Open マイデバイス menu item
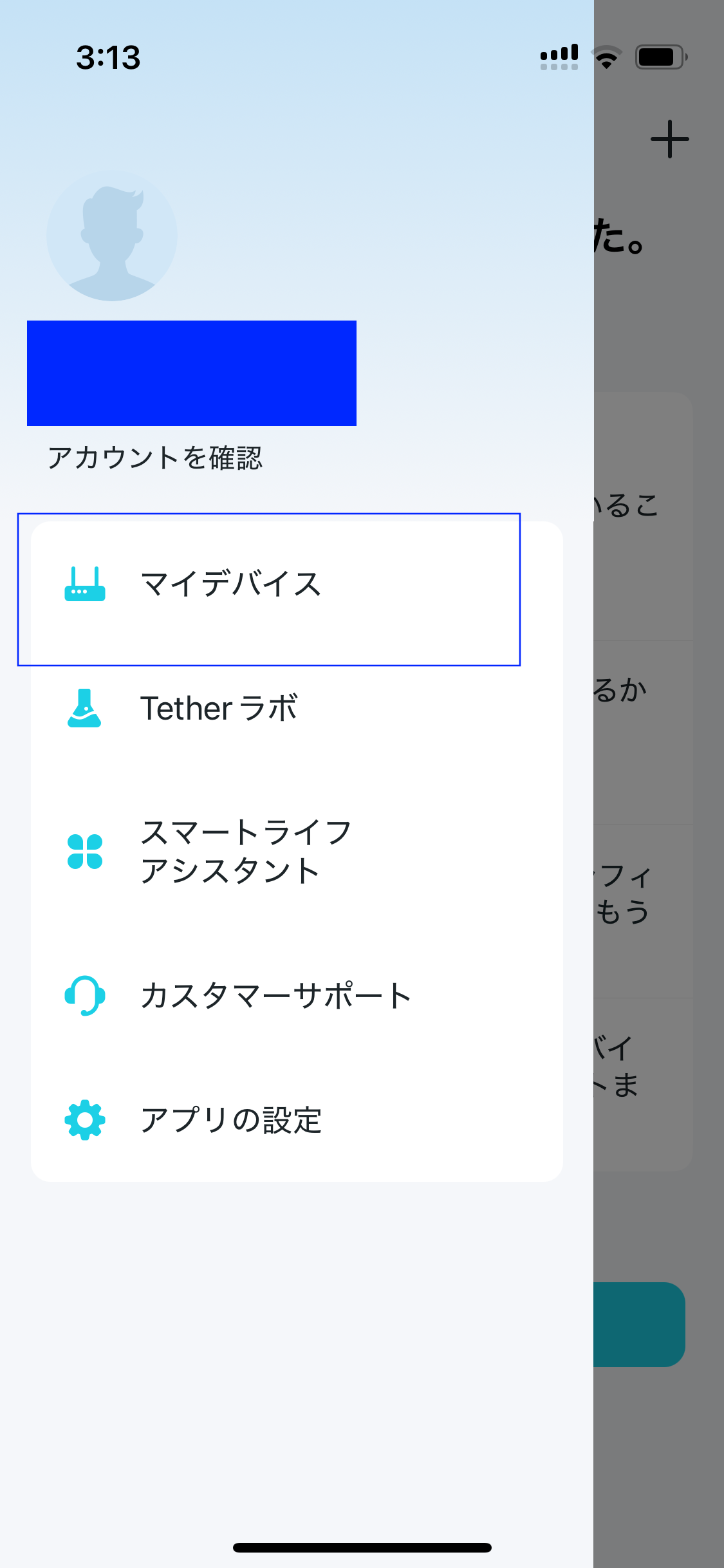The height and width of the screenshot is (1568, 724). (297, 584)
